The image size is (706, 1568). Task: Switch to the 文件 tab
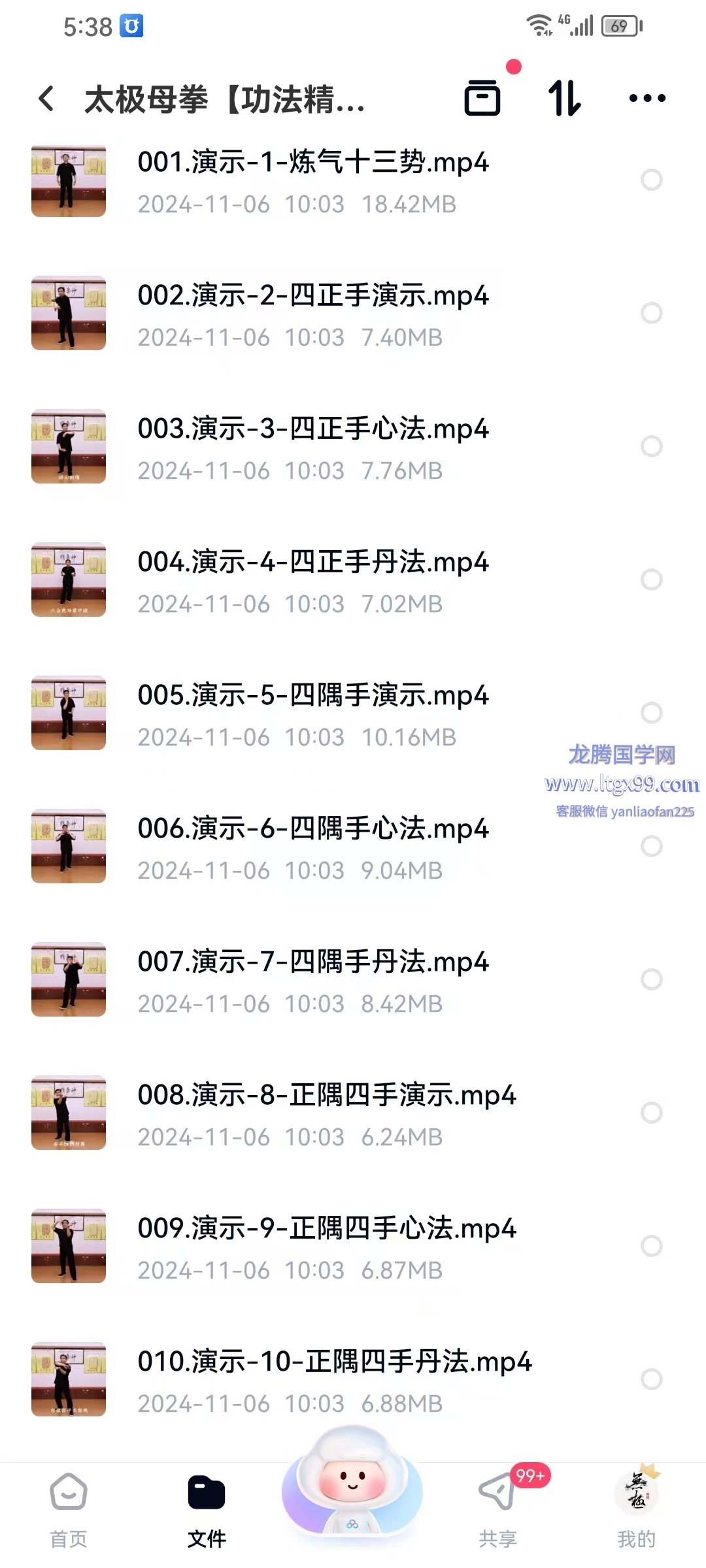(x=207, y=1510)
